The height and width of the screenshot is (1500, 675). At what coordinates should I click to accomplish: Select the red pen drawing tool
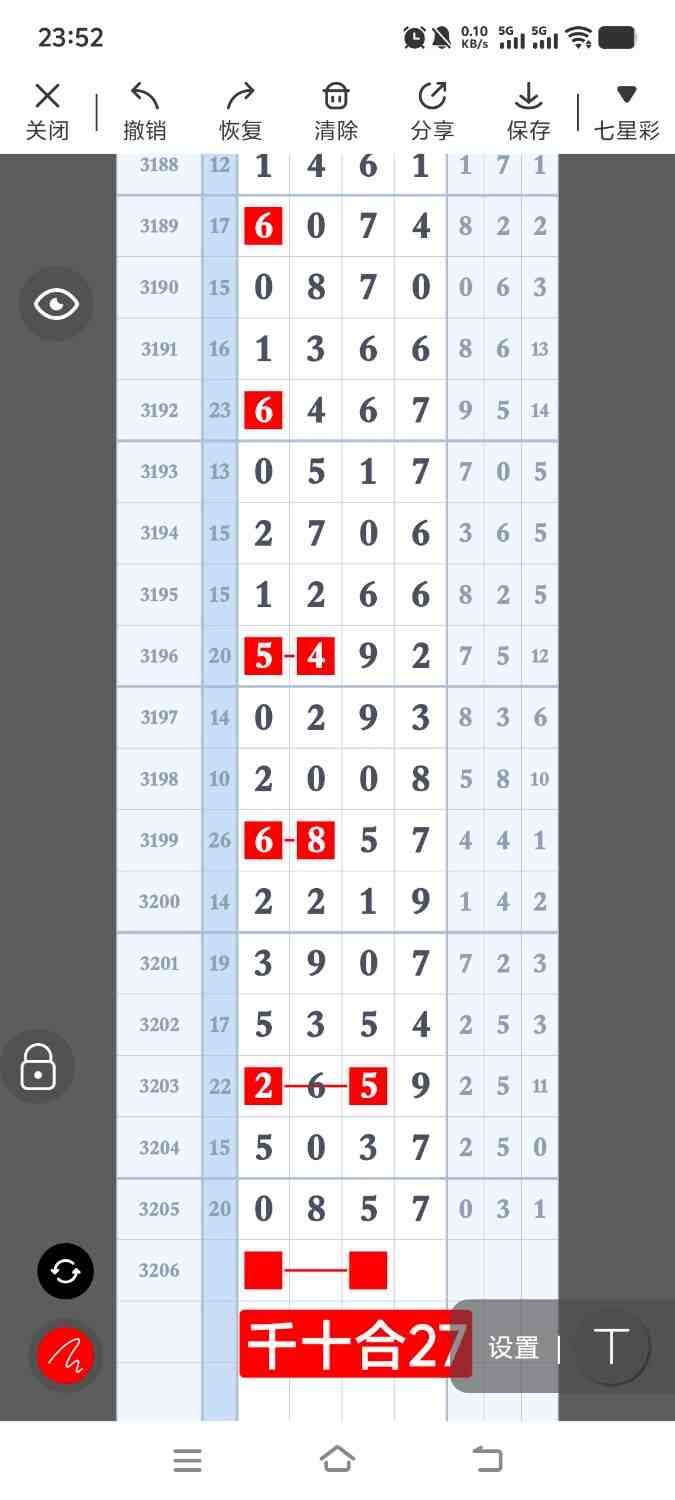pos(66,1356)
